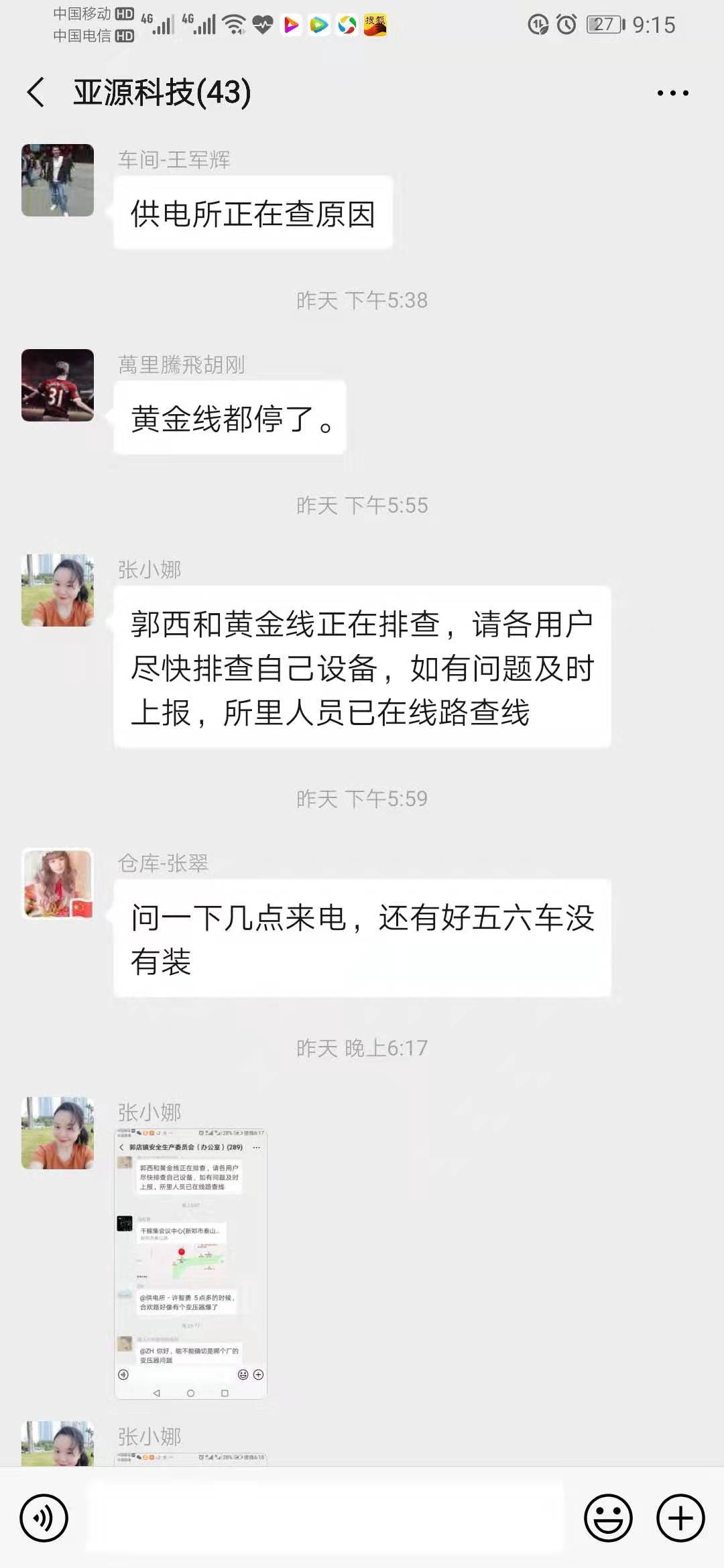The image size is (724, 1568).
Task: Open the emoji picker
Action: pos(608,1518)
